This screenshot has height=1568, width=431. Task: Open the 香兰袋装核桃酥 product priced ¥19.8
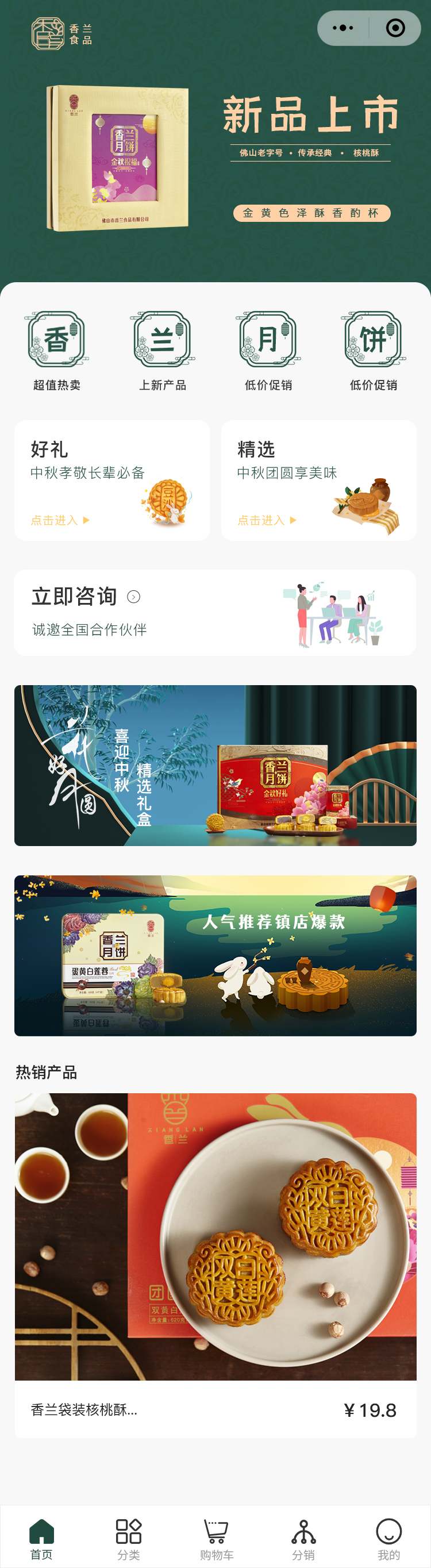215,1265
